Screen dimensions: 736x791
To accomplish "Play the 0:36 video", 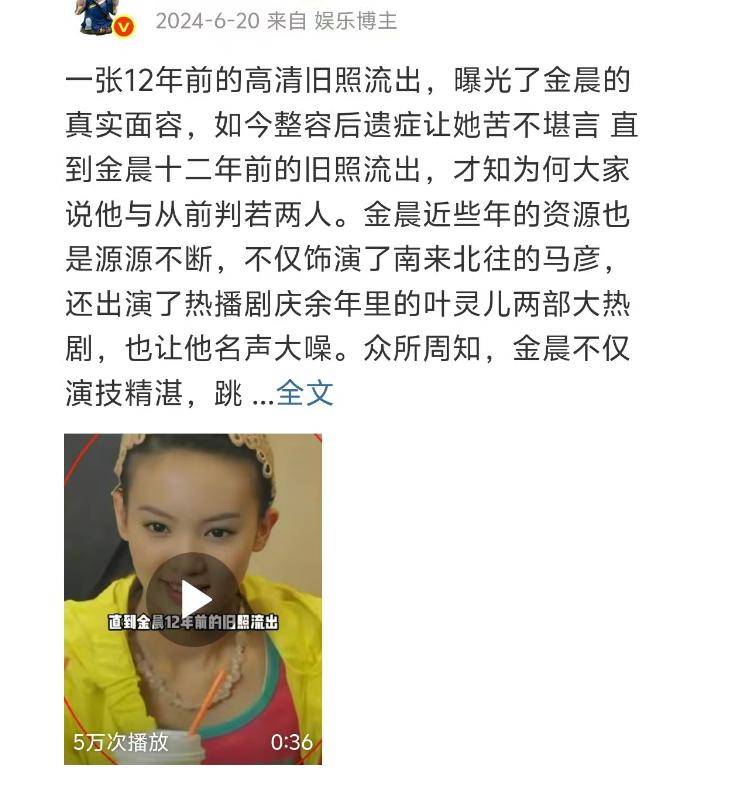I will tap(193, 599).
